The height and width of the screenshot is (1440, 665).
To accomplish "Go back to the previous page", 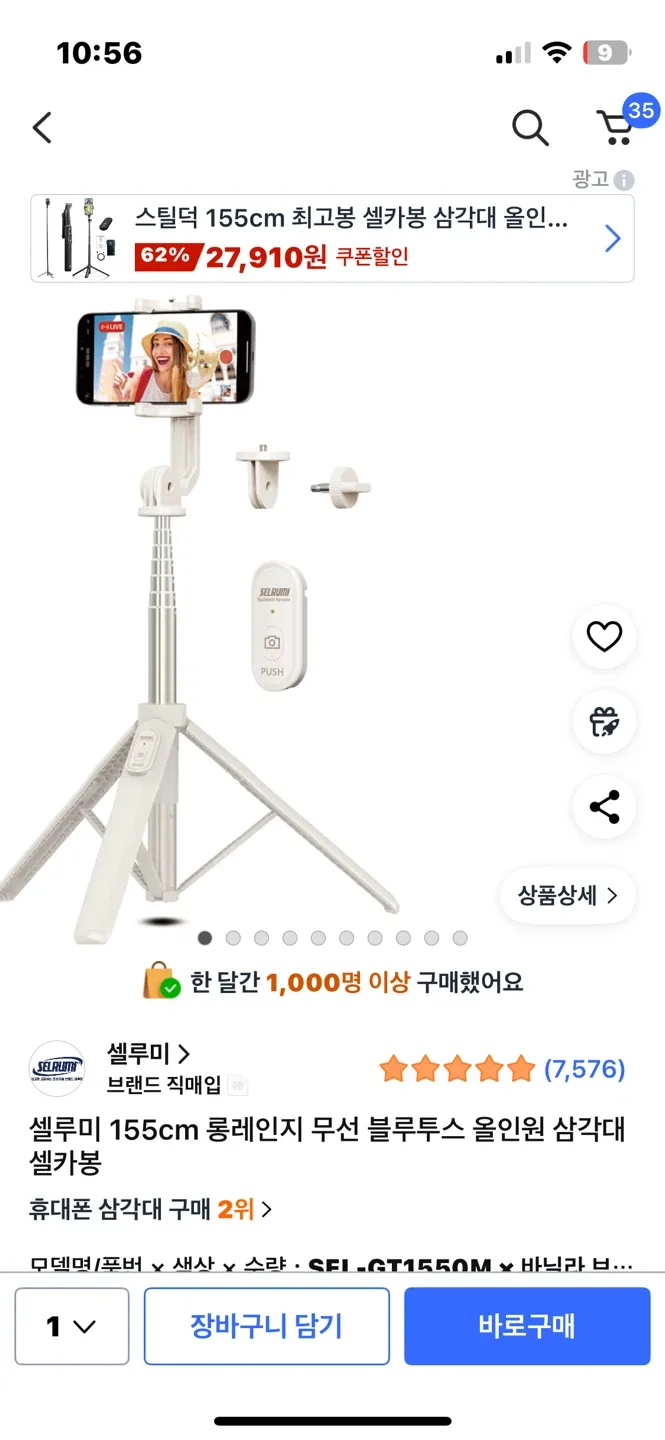I will [x=42, y=128].
